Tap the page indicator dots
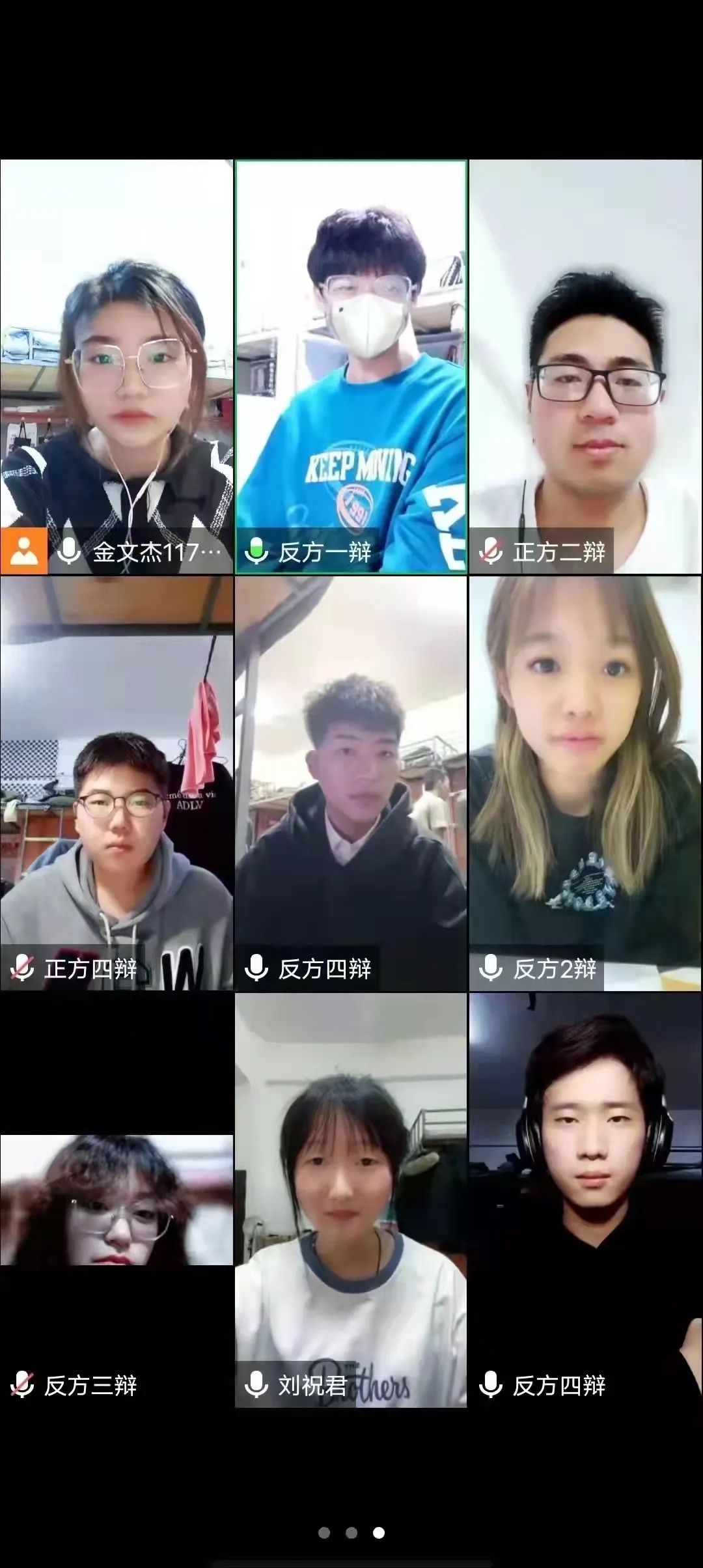This screenshot has width=703, height=1568. point(351,1533)
